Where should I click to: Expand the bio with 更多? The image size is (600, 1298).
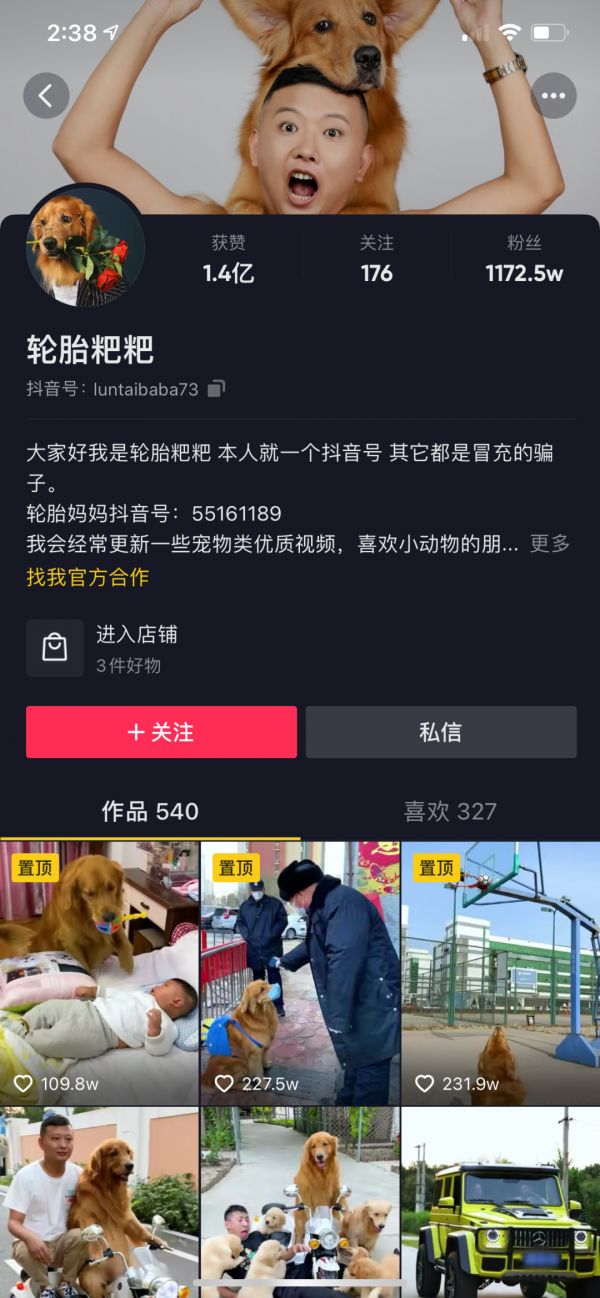(549, 544)
